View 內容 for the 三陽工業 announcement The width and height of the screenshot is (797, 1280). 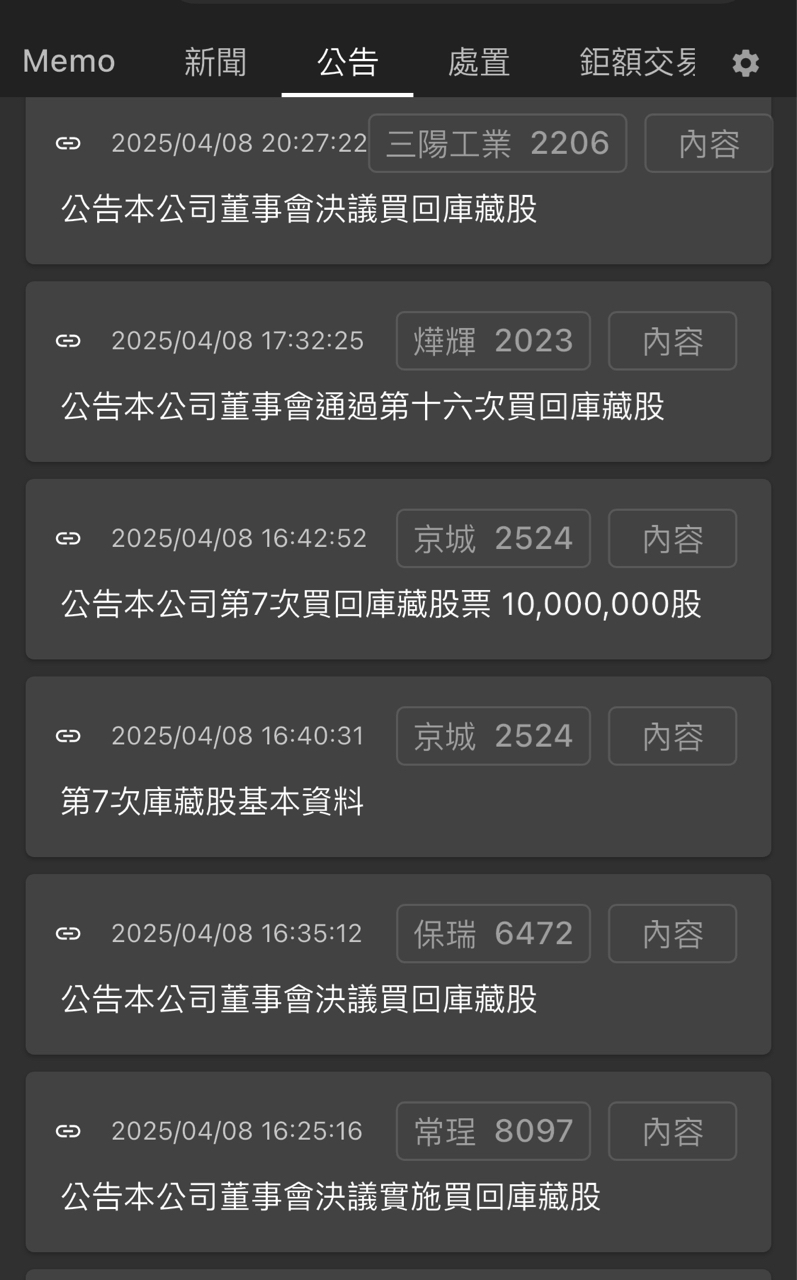[x=708, y=144]
